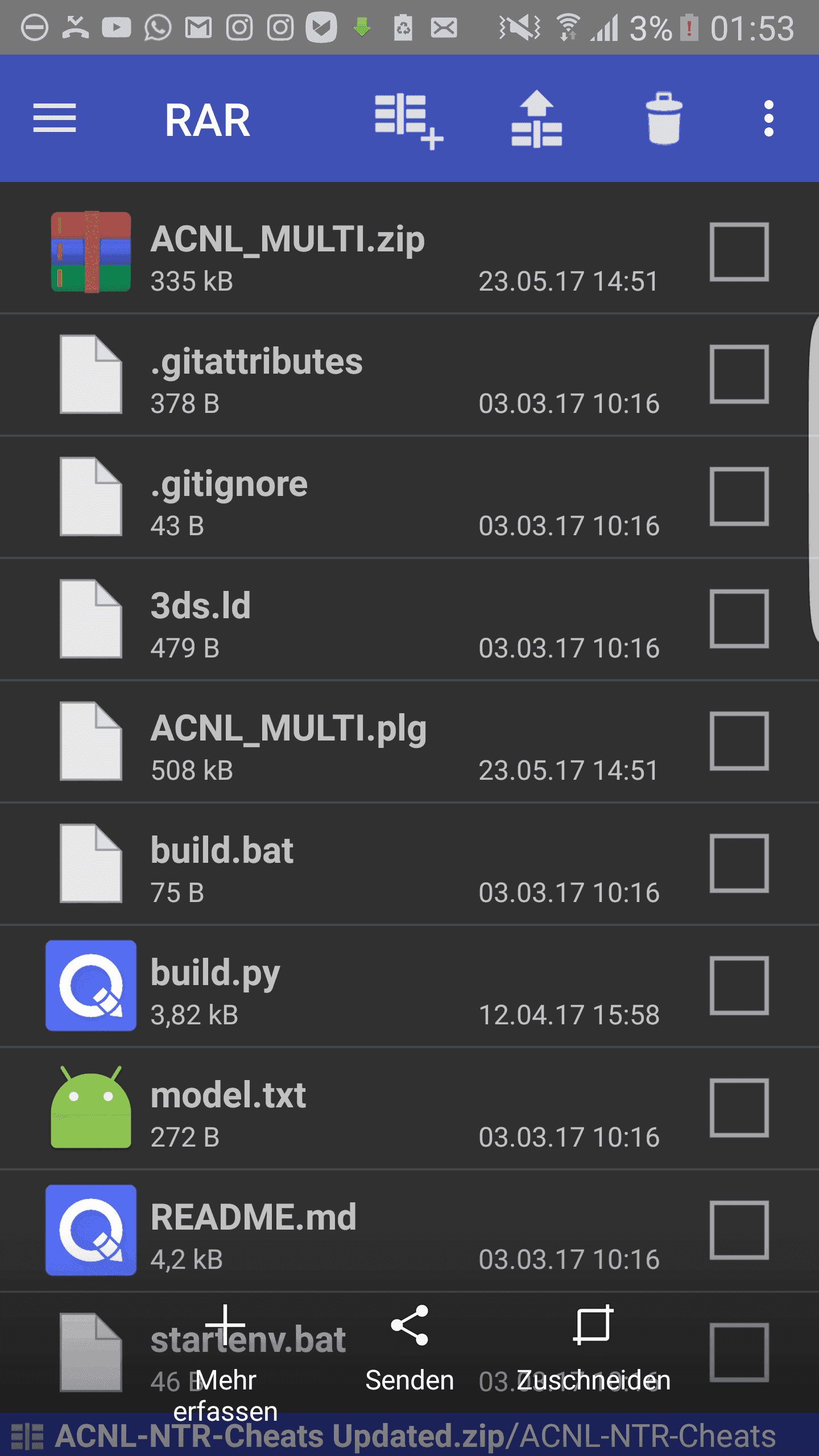Tap Mehr erfassen to capture more
The height and width of the screenshot is (1456, 819).
[225, 1363]
